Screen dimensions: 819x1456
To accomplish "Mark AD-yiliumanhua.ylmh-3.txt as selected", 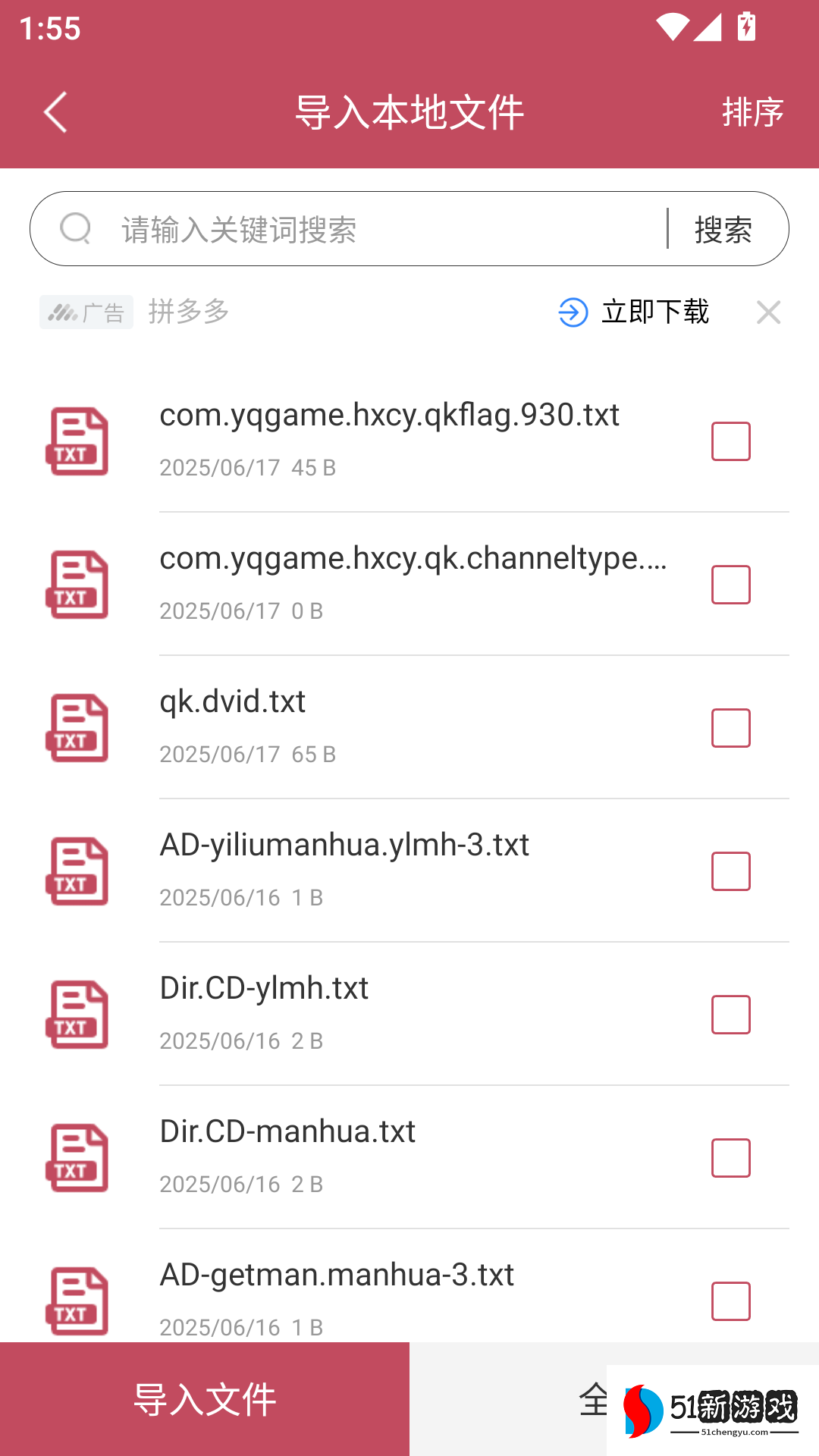I will [x=730, y=871].
